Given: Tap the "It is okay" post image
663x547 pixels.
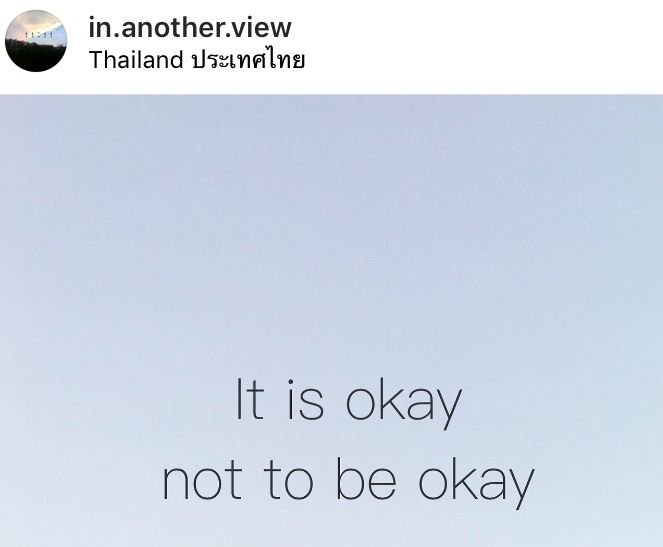Looking at the screenshot, I should [x=331, y=320].
